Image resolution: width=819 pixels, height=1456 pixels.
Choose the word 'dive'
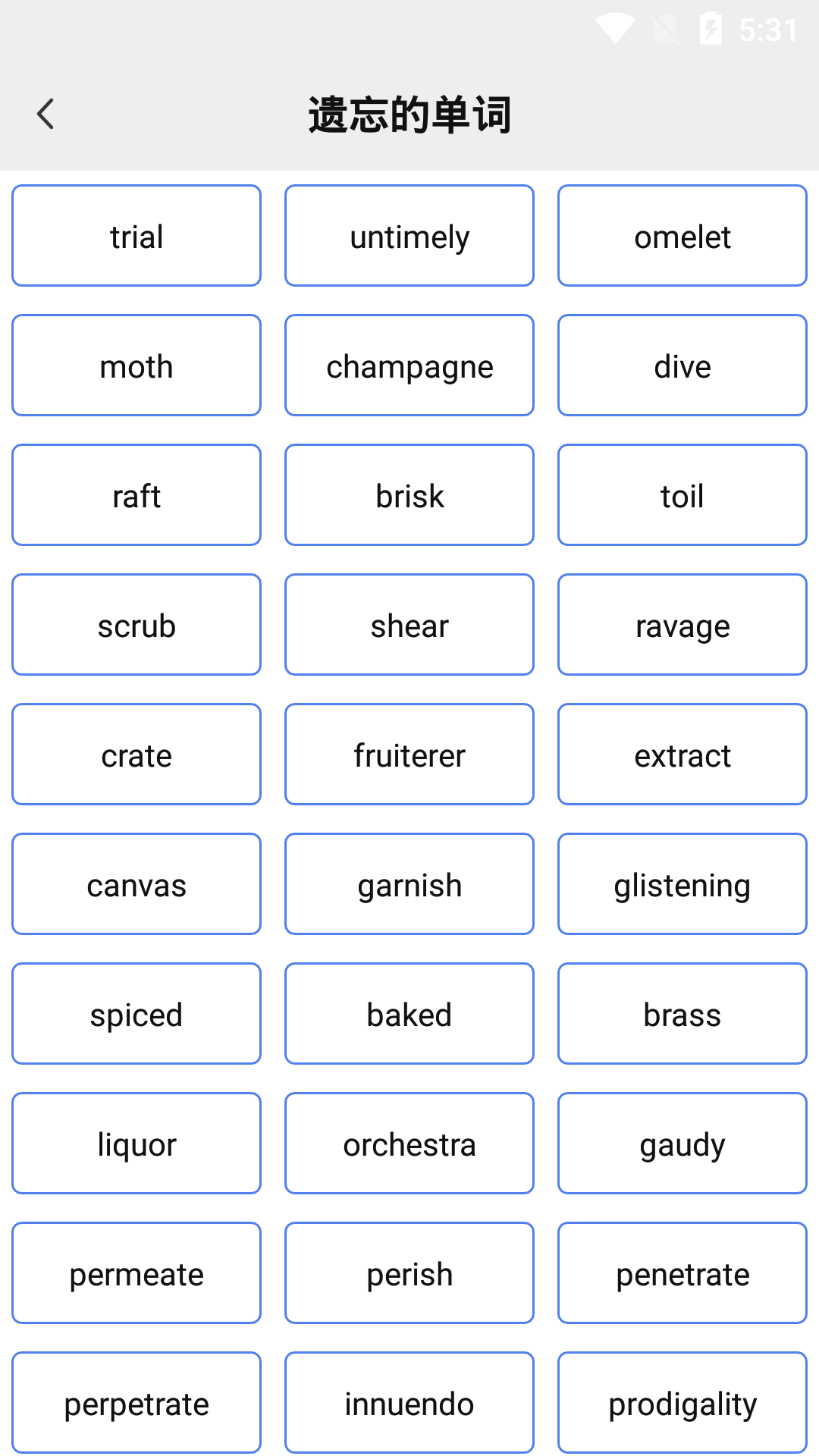[682, 366]
